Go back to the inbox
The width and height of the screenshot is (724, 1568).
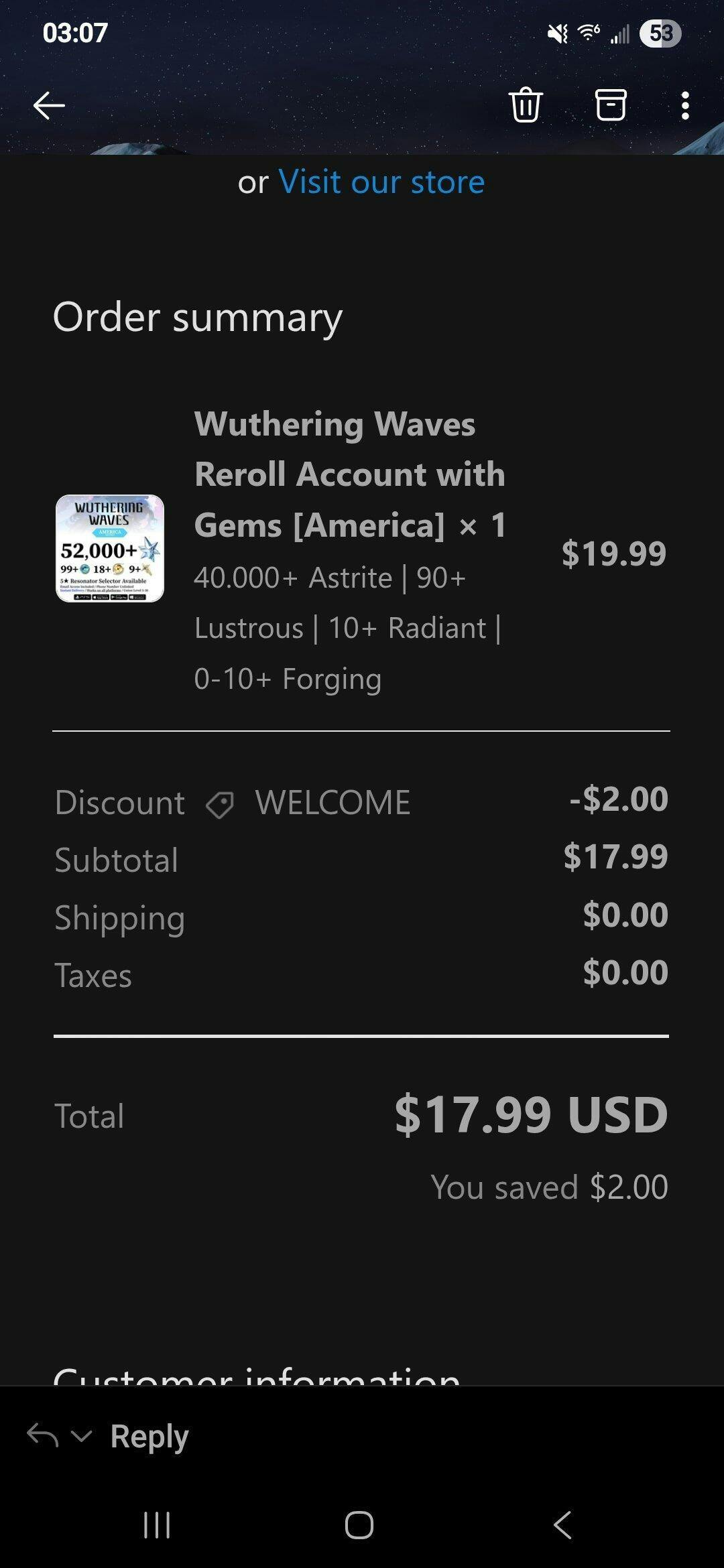click(x=49, y=105)
